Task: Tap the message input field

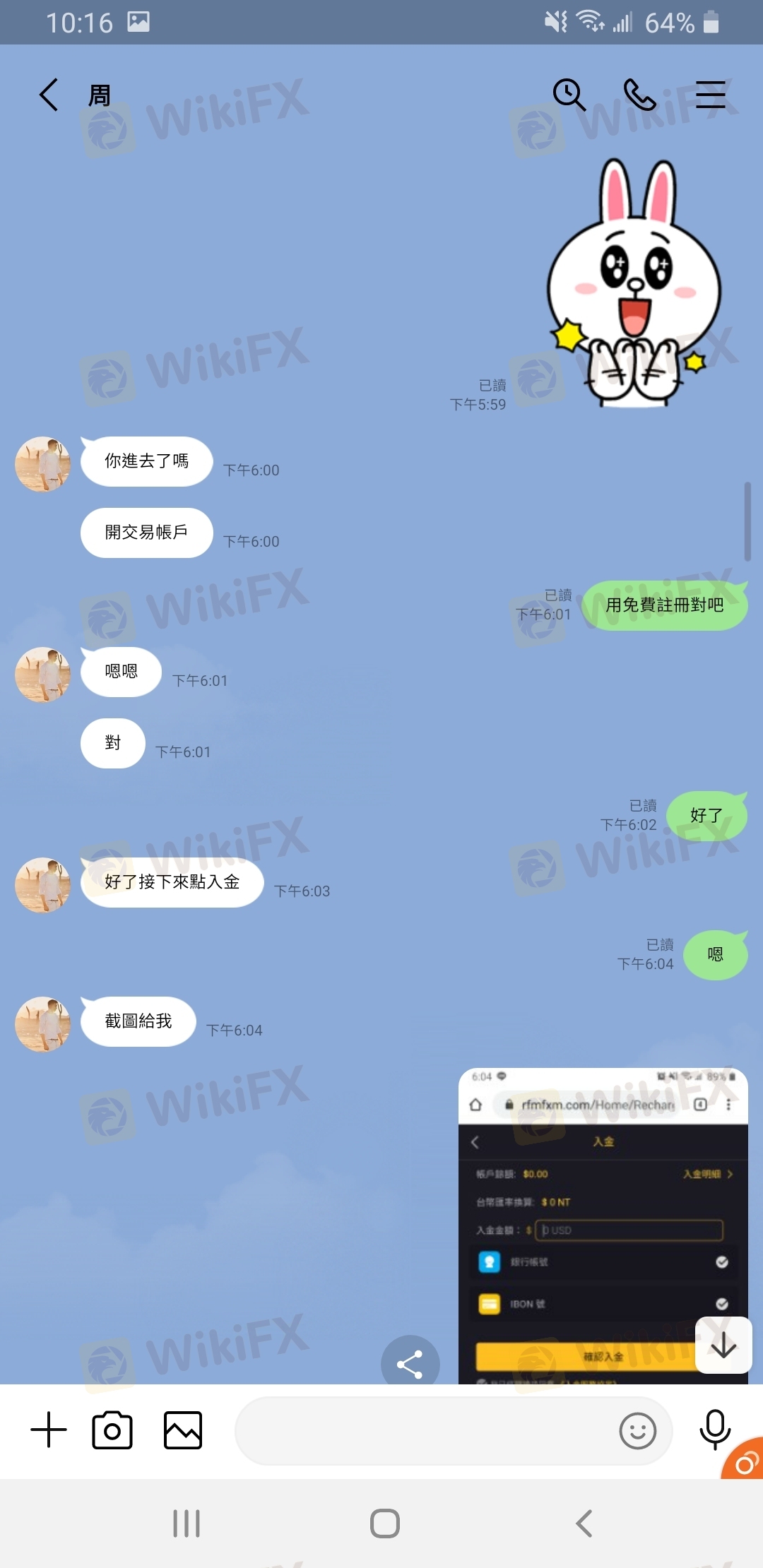Action: [424, 1430]
